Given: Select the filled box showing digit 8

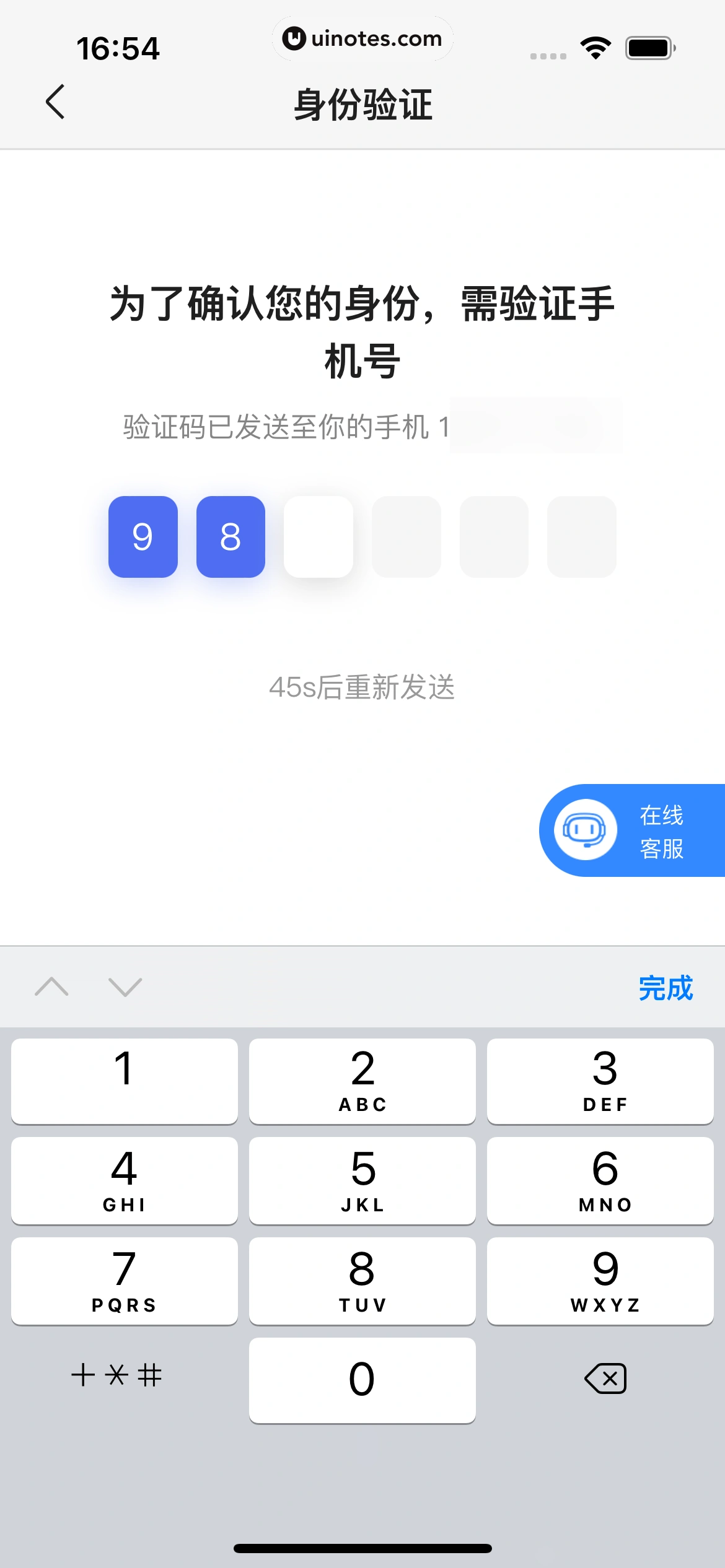Looking at the screenshot, I should 230,536.
